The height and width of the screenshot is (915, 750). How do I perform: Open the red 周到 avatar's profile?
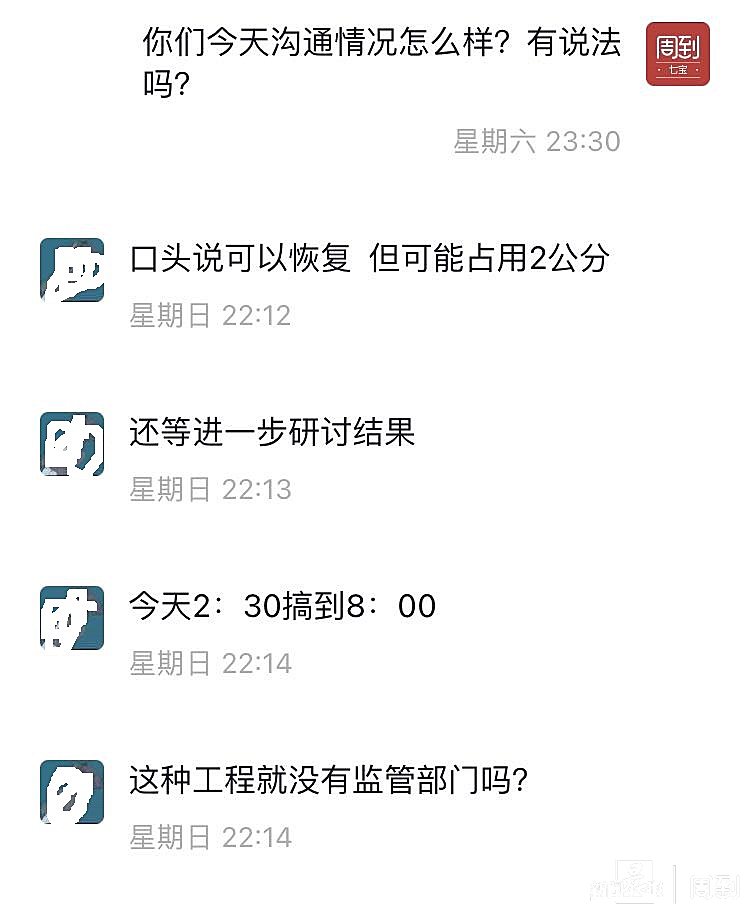click(x=677, y=54)
